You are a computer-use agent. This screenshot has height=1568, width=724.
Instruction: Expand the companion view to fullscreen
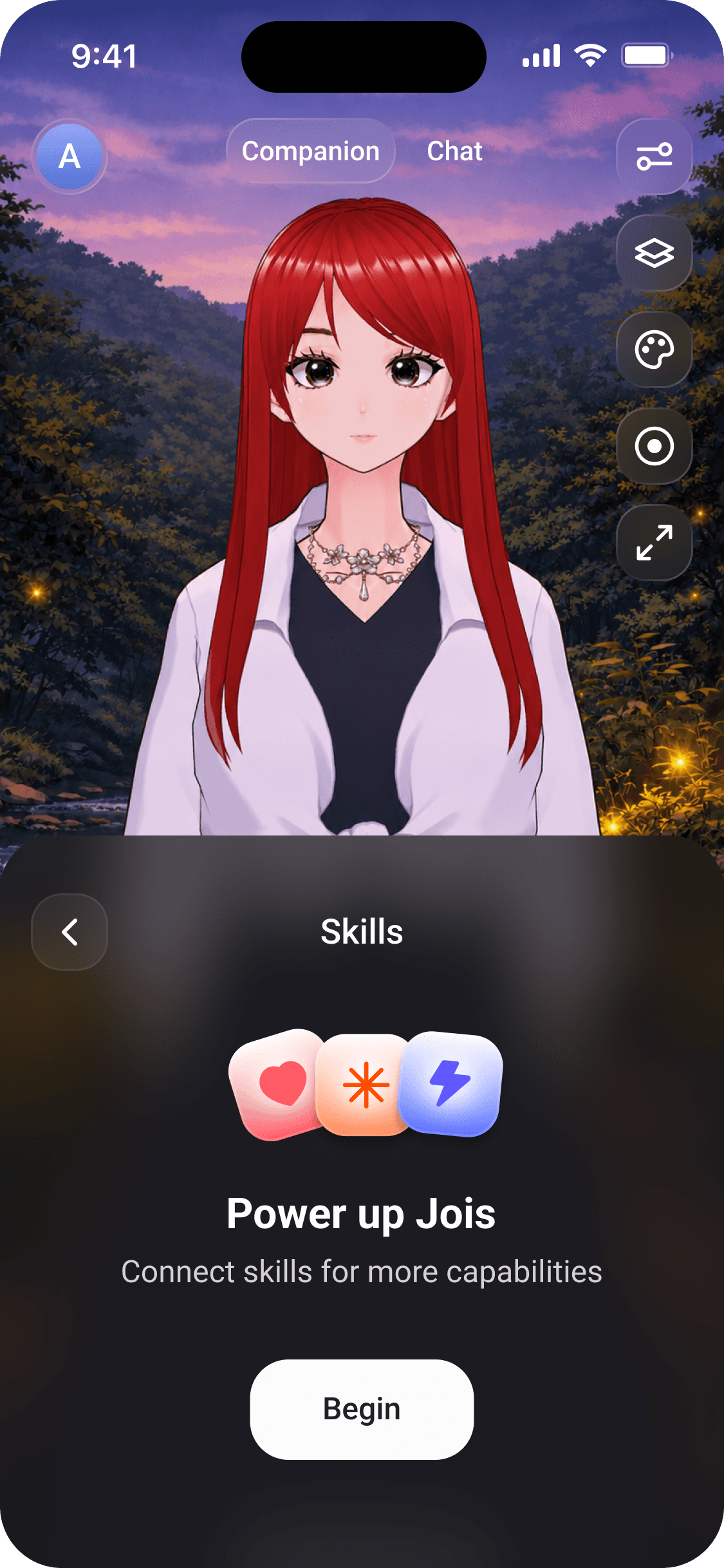point(654,543)
